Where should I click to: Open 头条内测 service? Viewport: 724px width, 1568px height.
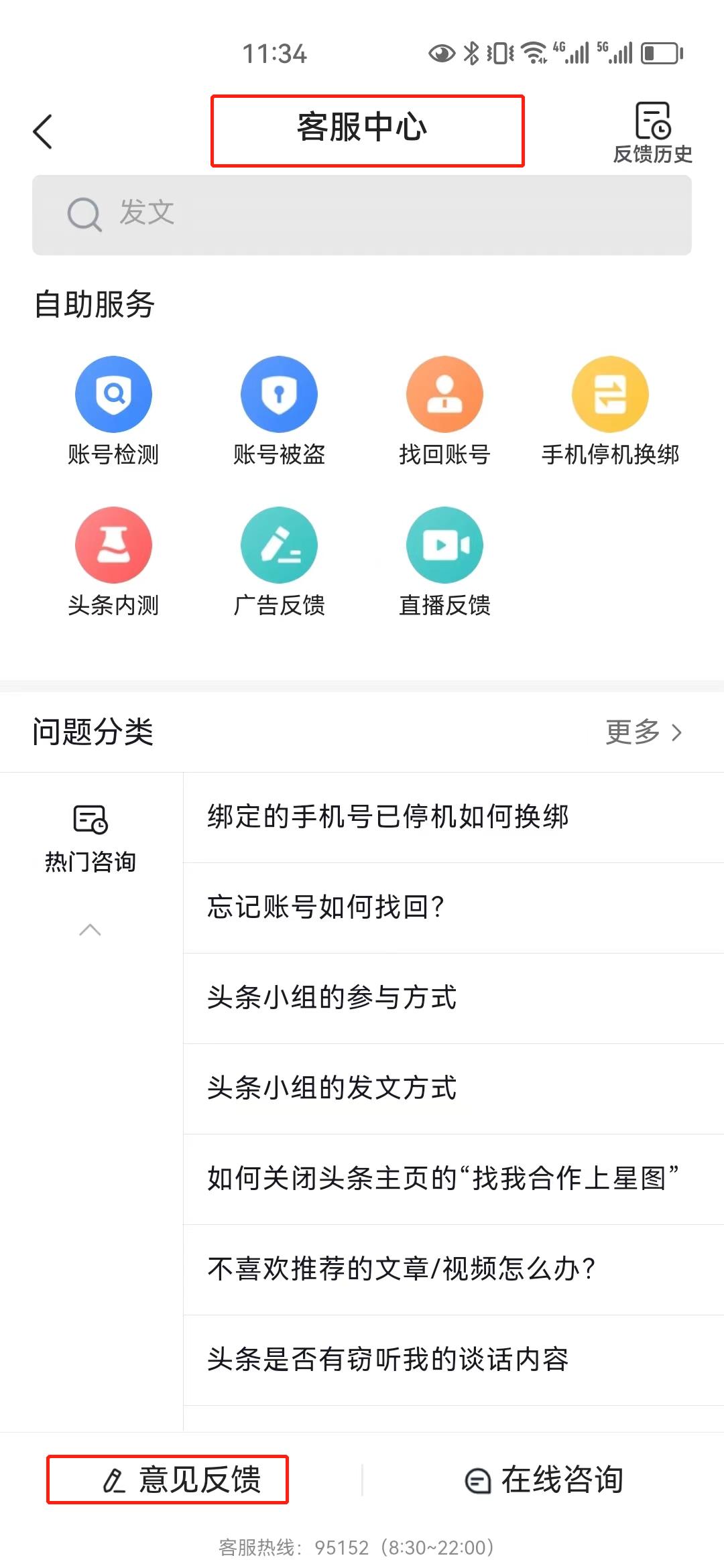point(114,545)
